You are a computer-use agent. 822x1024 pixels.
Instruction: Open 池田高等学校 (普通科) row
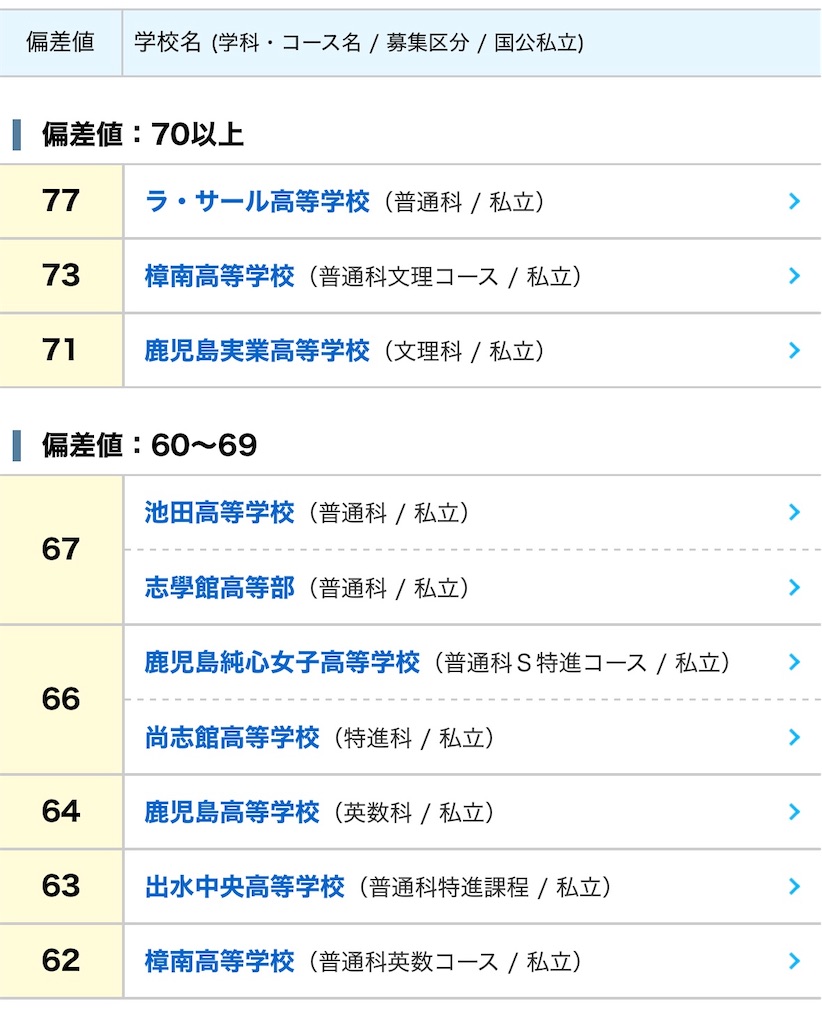472,513
